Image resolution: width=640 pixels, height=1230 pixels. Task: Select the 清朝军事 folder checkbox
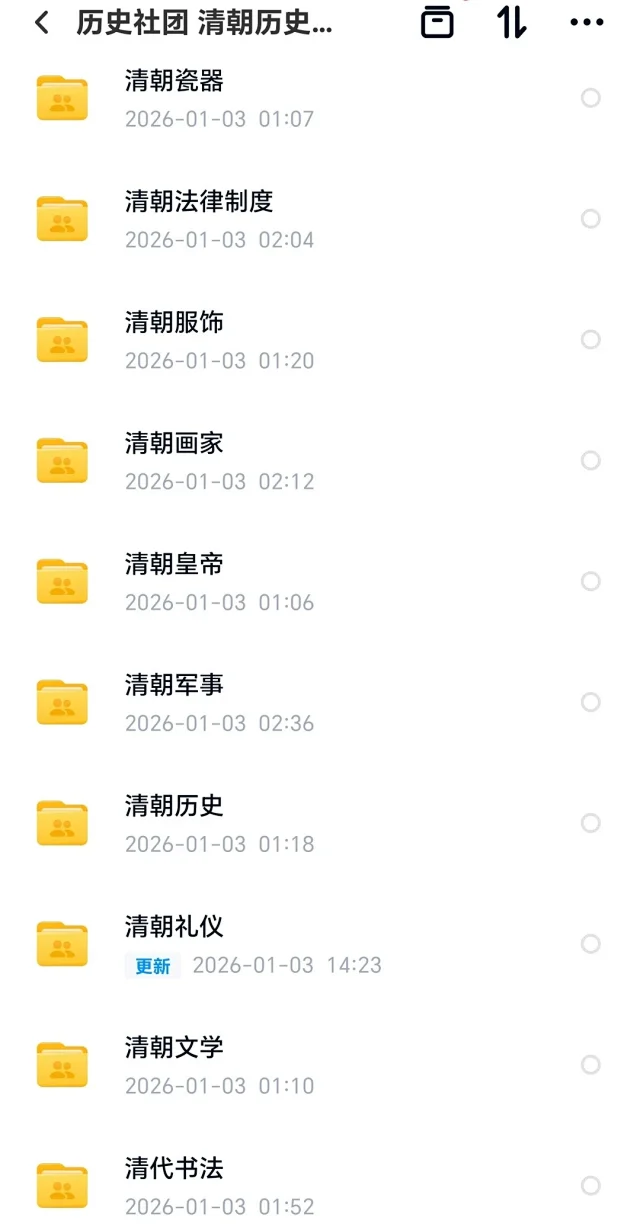pyautogui.click(x=591, y=703)
